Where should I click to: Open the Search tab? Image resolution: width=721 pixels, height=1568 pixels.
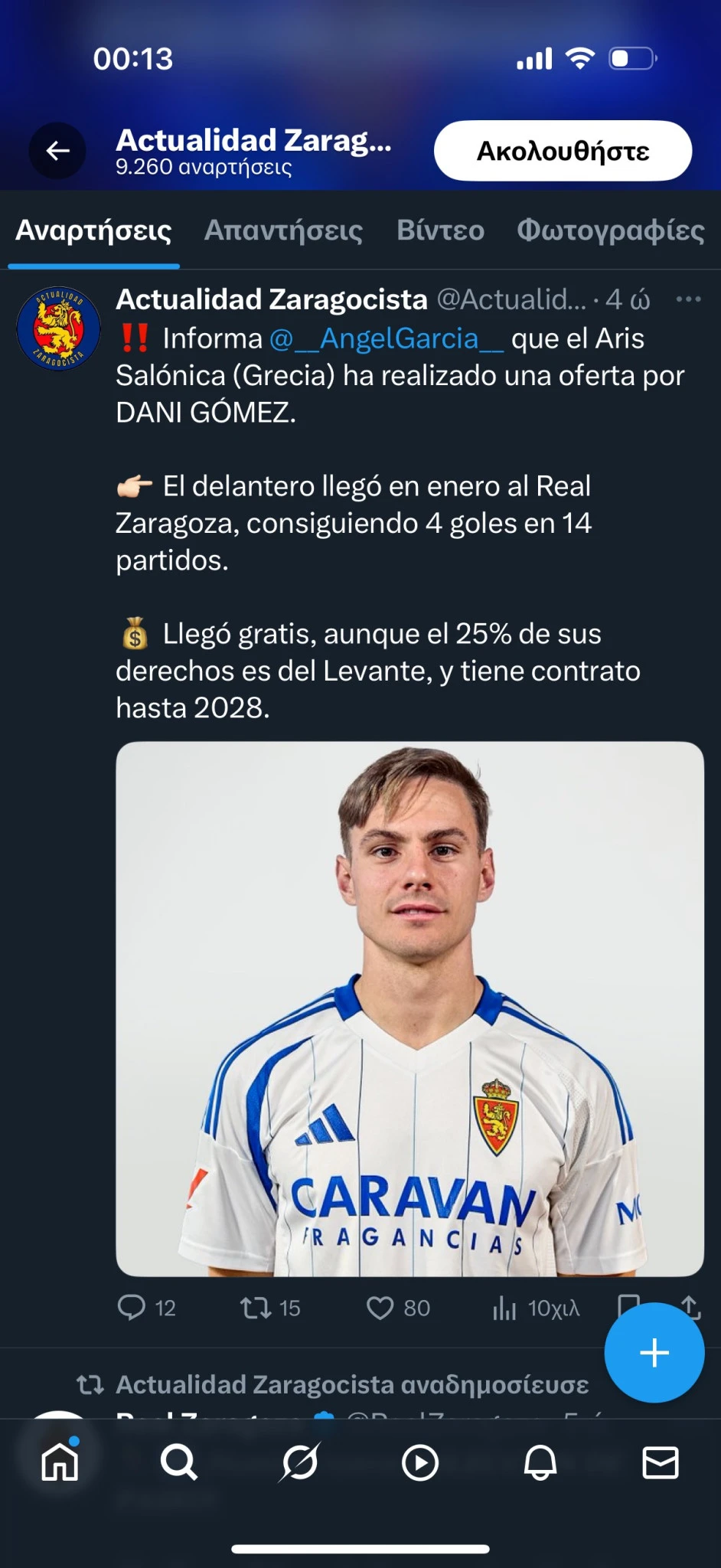[x=179, y=1463]
